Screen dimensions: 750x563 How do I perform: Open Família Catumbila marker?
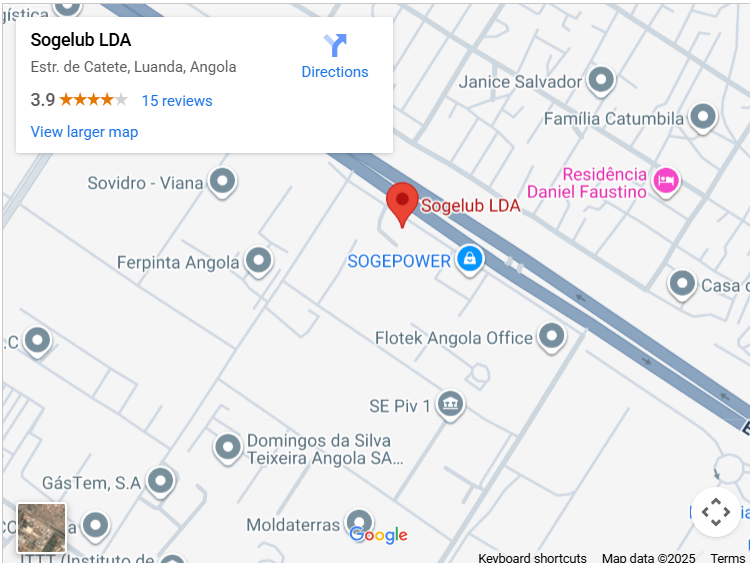coord(703,118)
